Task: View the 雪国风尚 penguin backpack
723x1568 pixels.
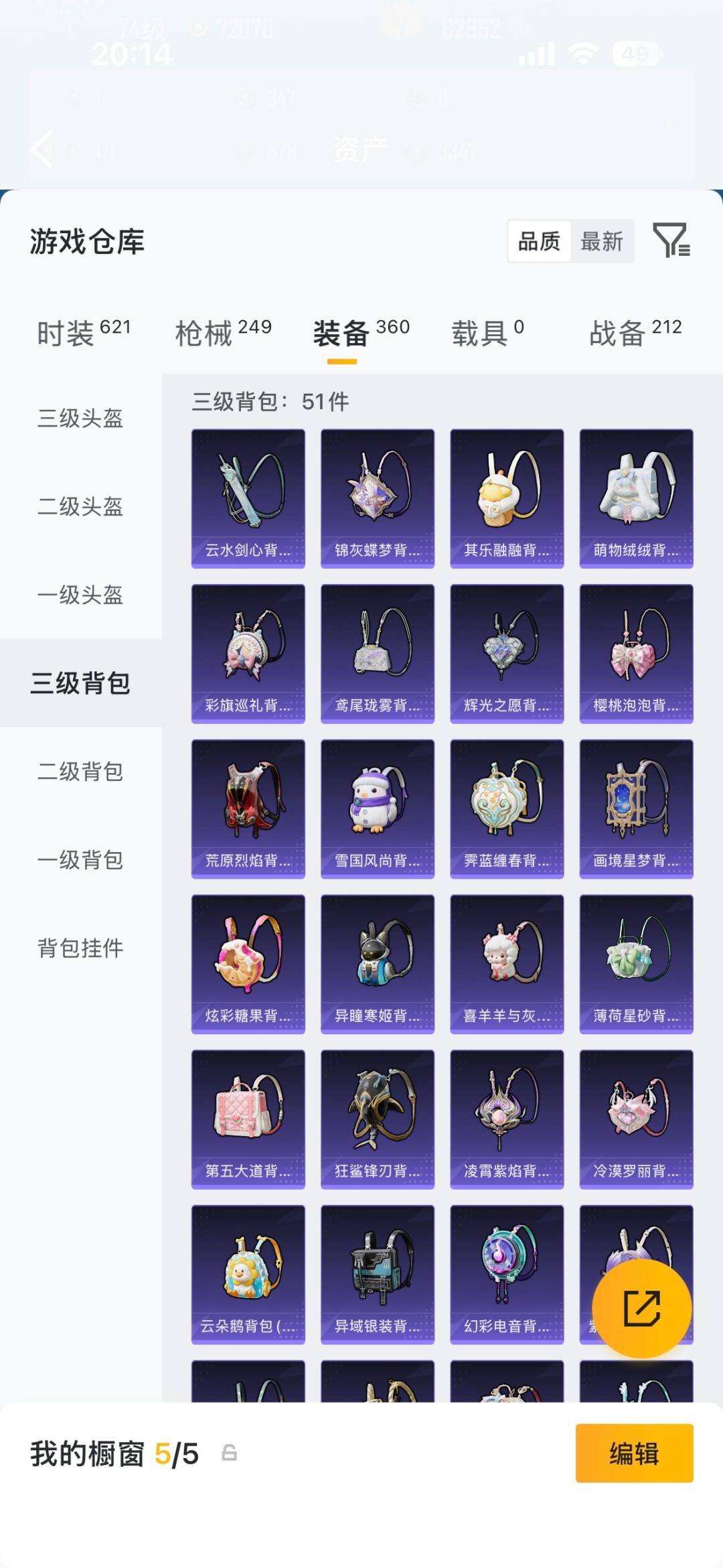Action: [x=378, y=809]
